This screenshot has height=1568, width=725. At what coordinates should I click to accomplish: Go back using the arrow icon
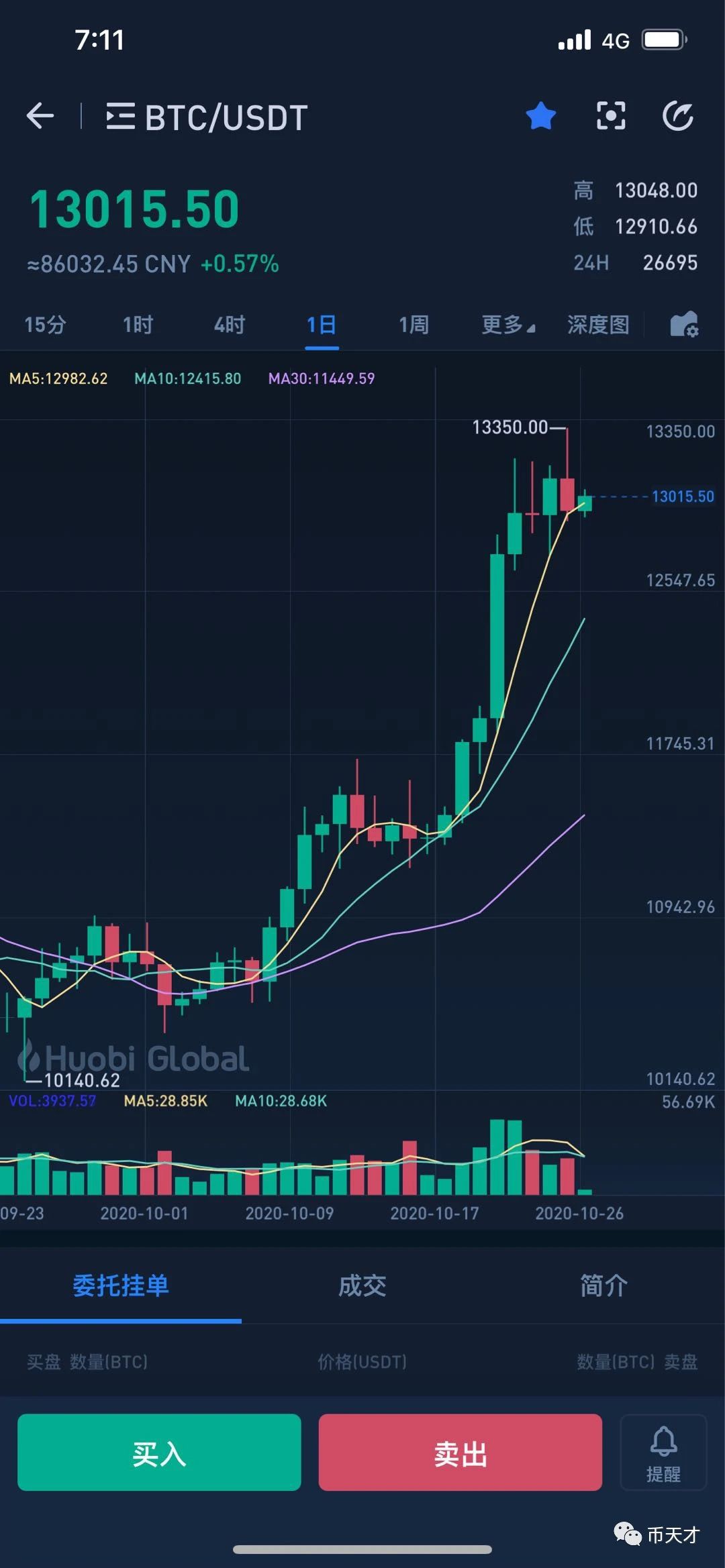(40, 116)
